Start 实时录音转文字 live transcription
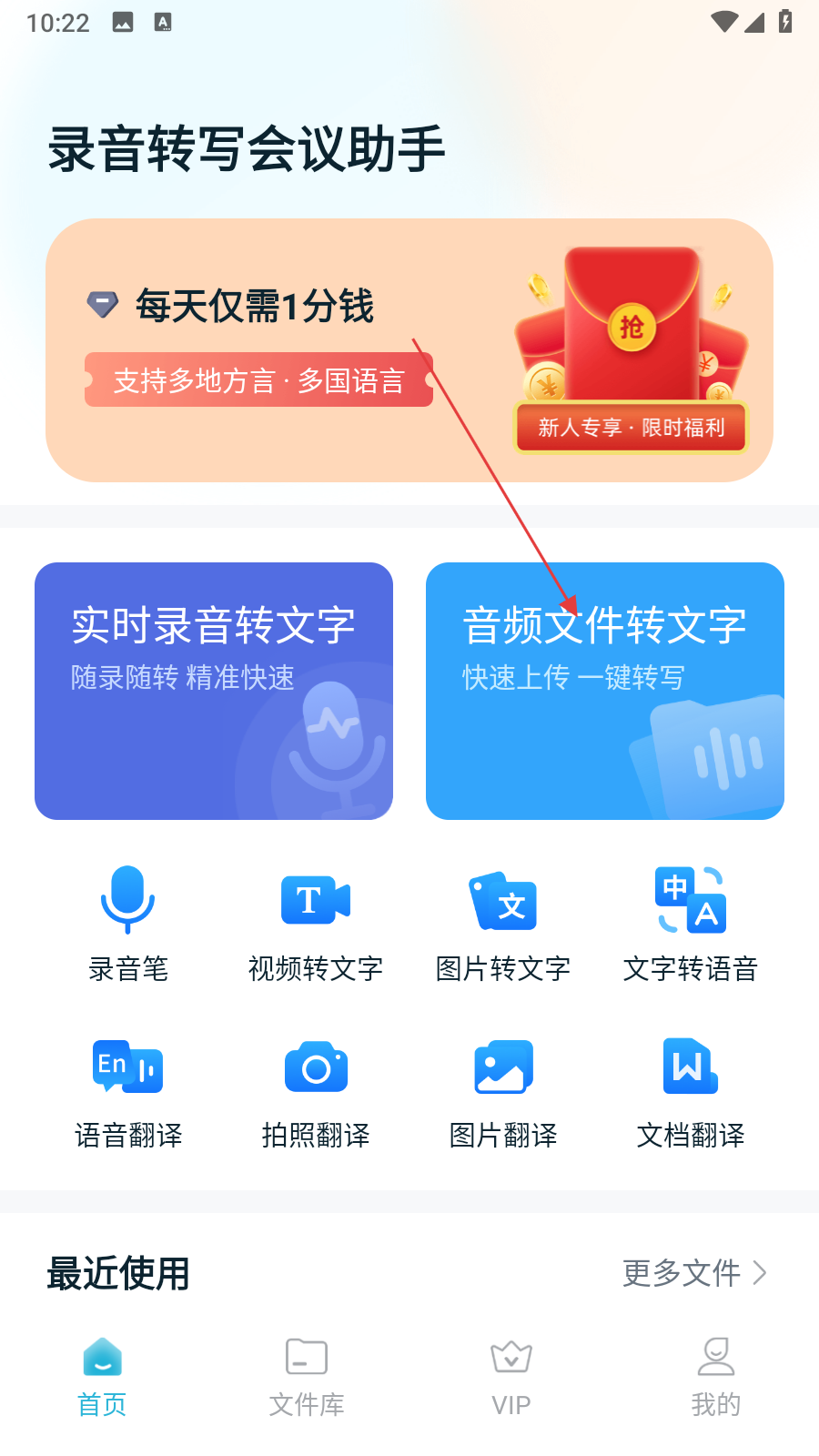Image resolution: width=819 pixels, height=1456 pixels. (214, 691)
